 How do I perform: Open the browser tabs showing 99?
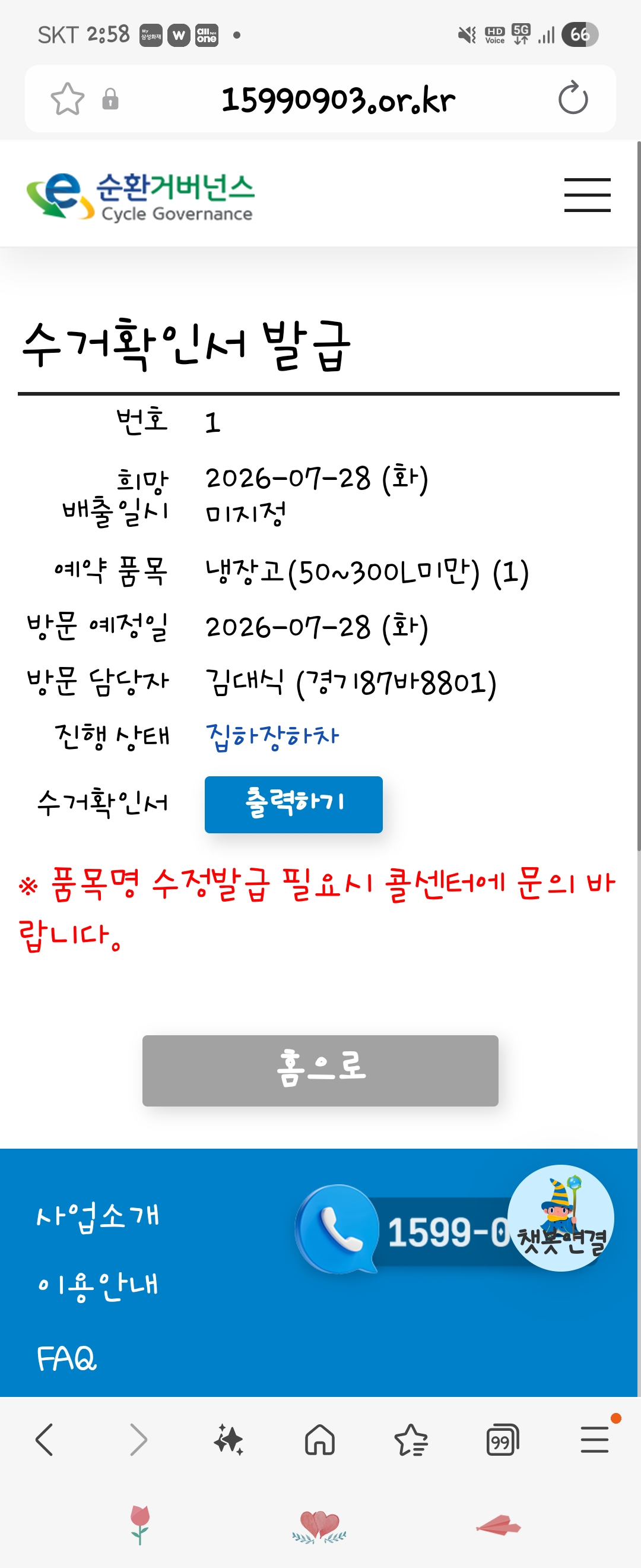point(502,1440)
